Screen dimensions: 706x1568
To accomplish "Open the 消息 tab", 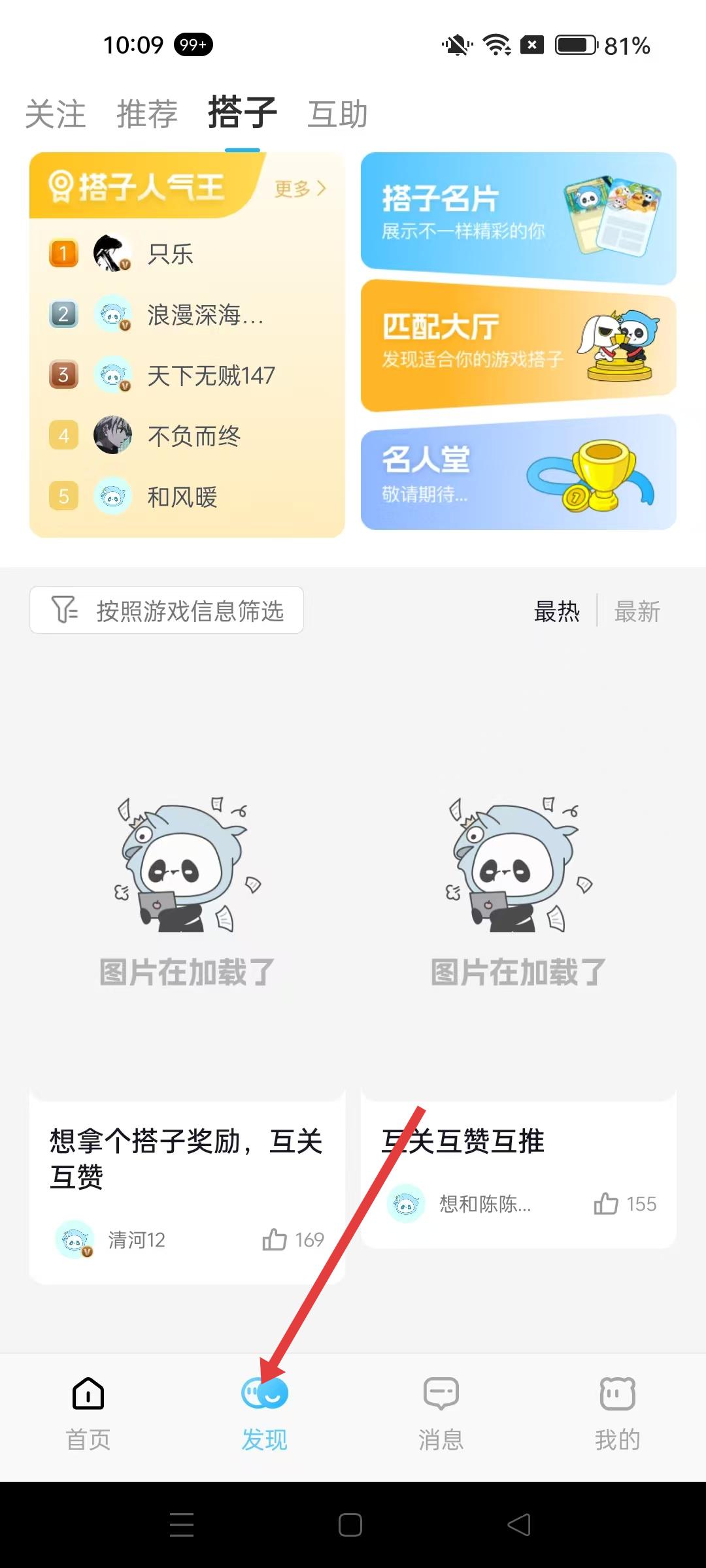I will [x=441, y=1411].
